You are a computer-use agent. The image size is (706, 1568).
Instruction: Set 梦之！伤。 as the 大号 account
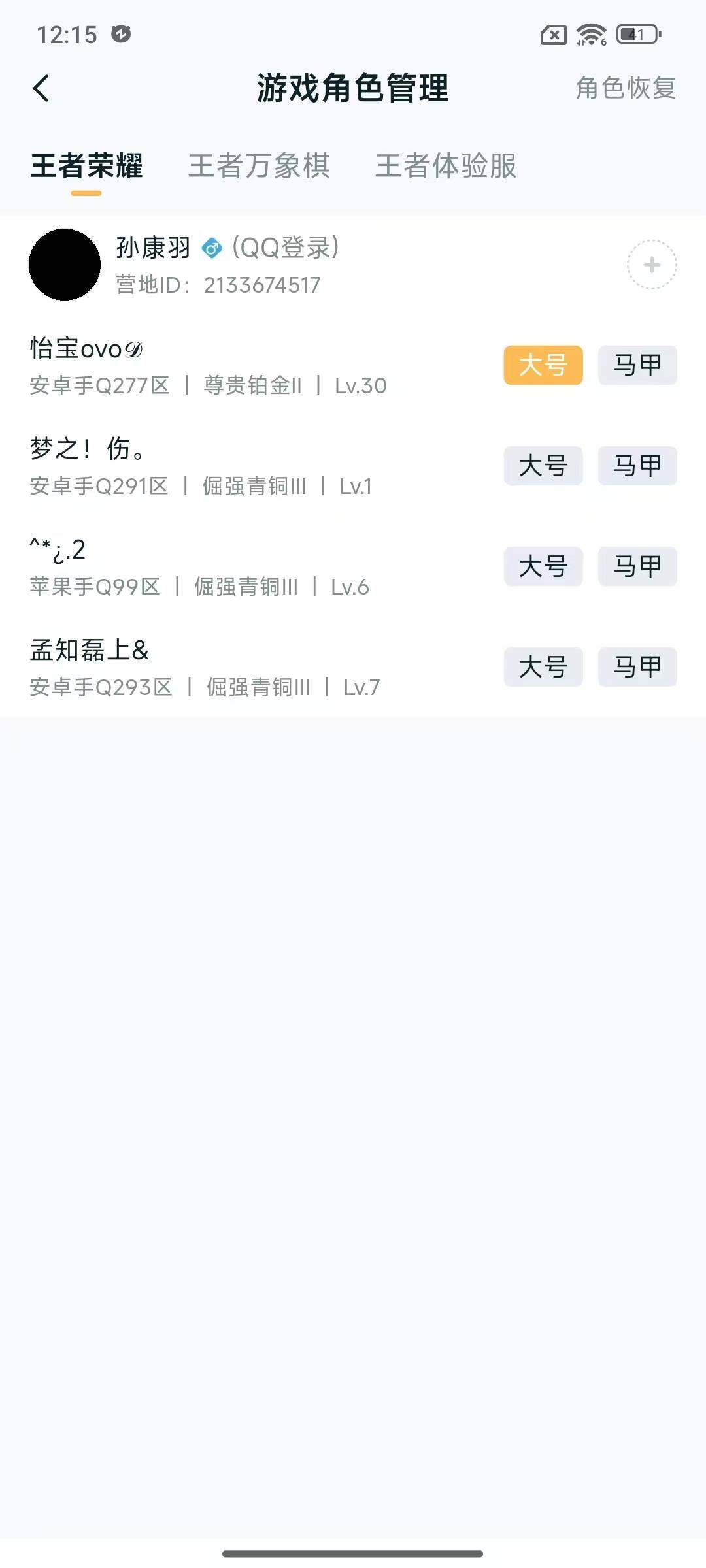tap(543, 466)
